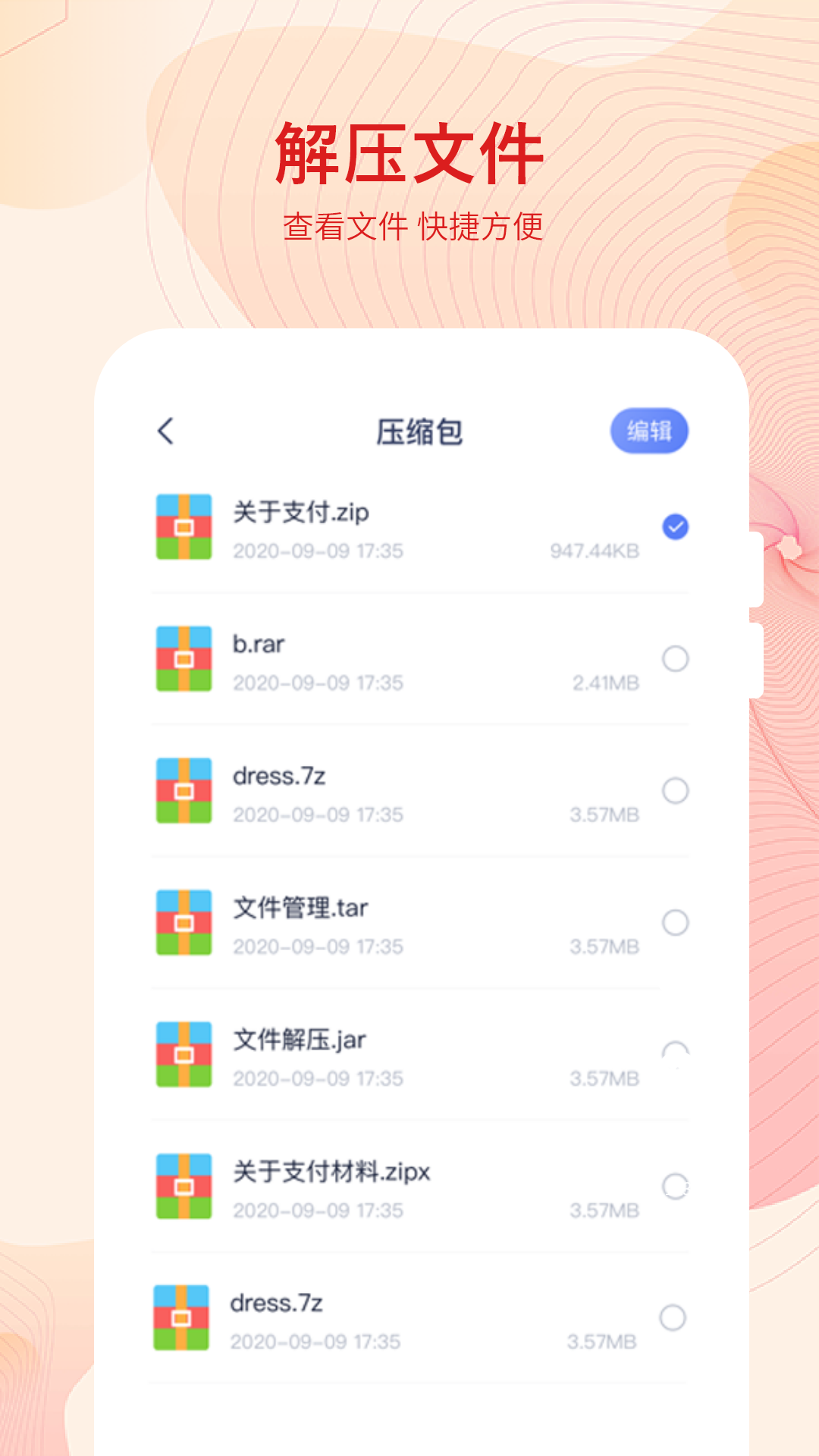The height and width of the screenshot is (1456, 819).
Task: Tap the back arrow icon
Action: coord(165,430)
